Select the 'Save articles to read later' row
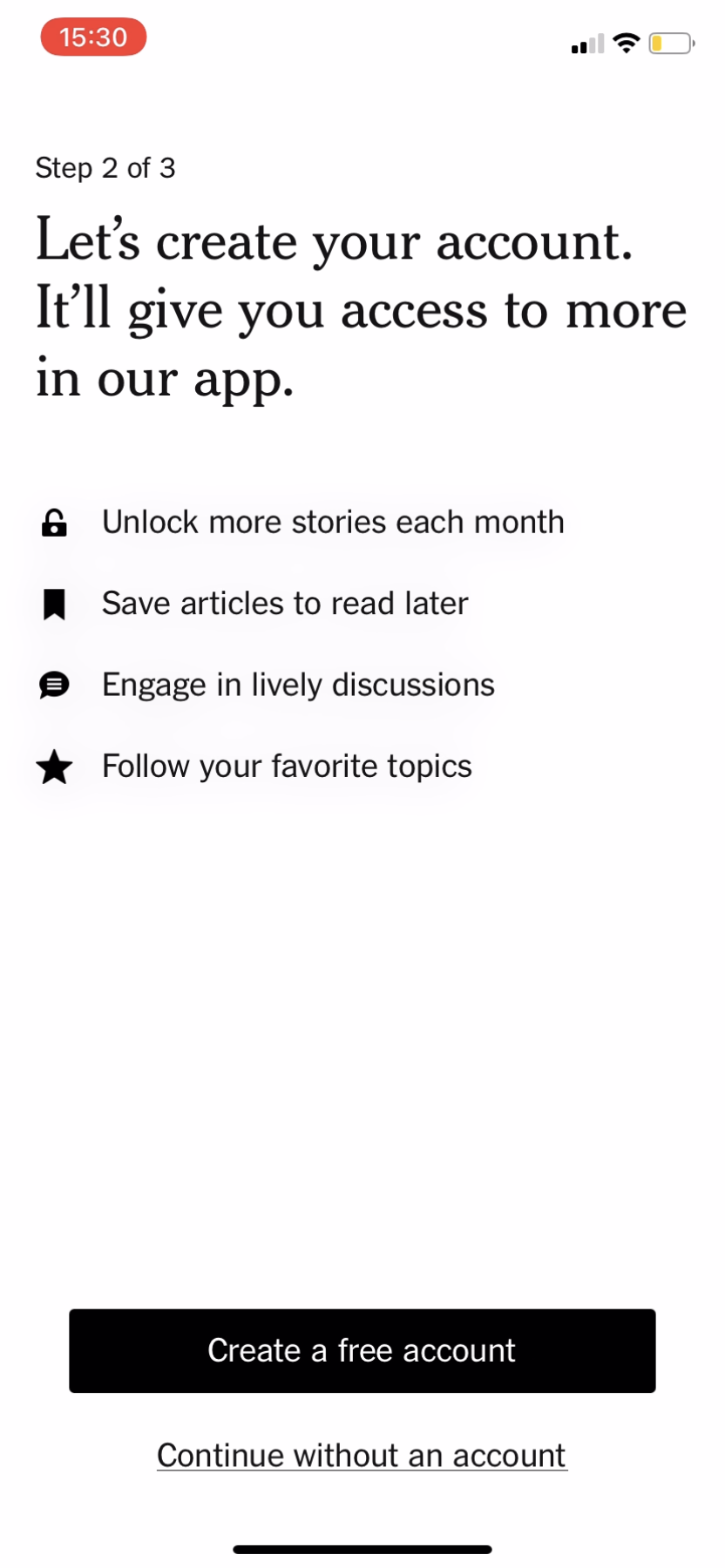Viewport: 725px width, 1568px height. 285,605
